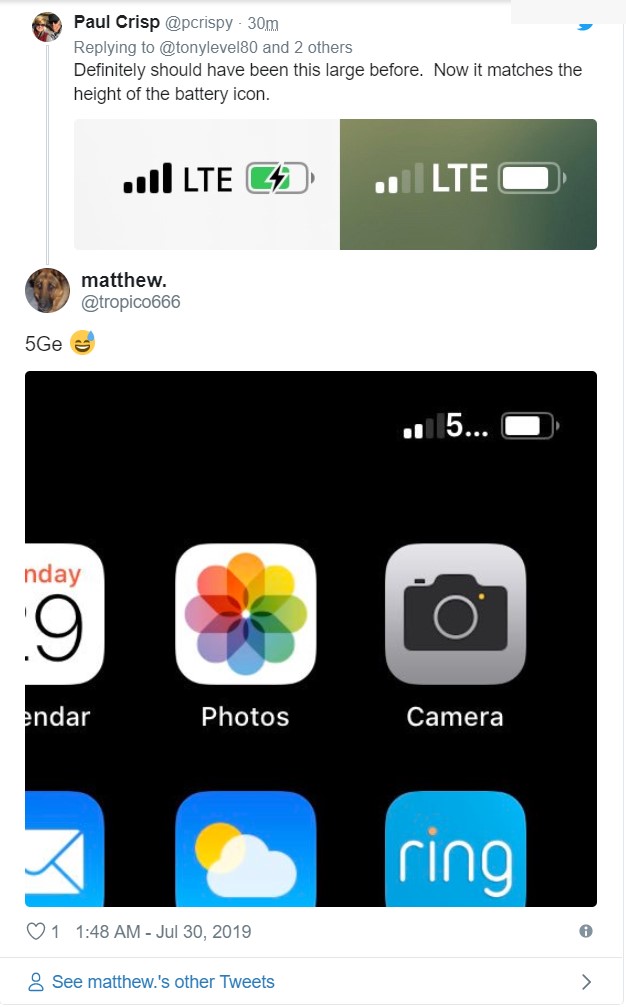
Task: Open matthew.'s dog profile avatar
Action: [46, 291]
